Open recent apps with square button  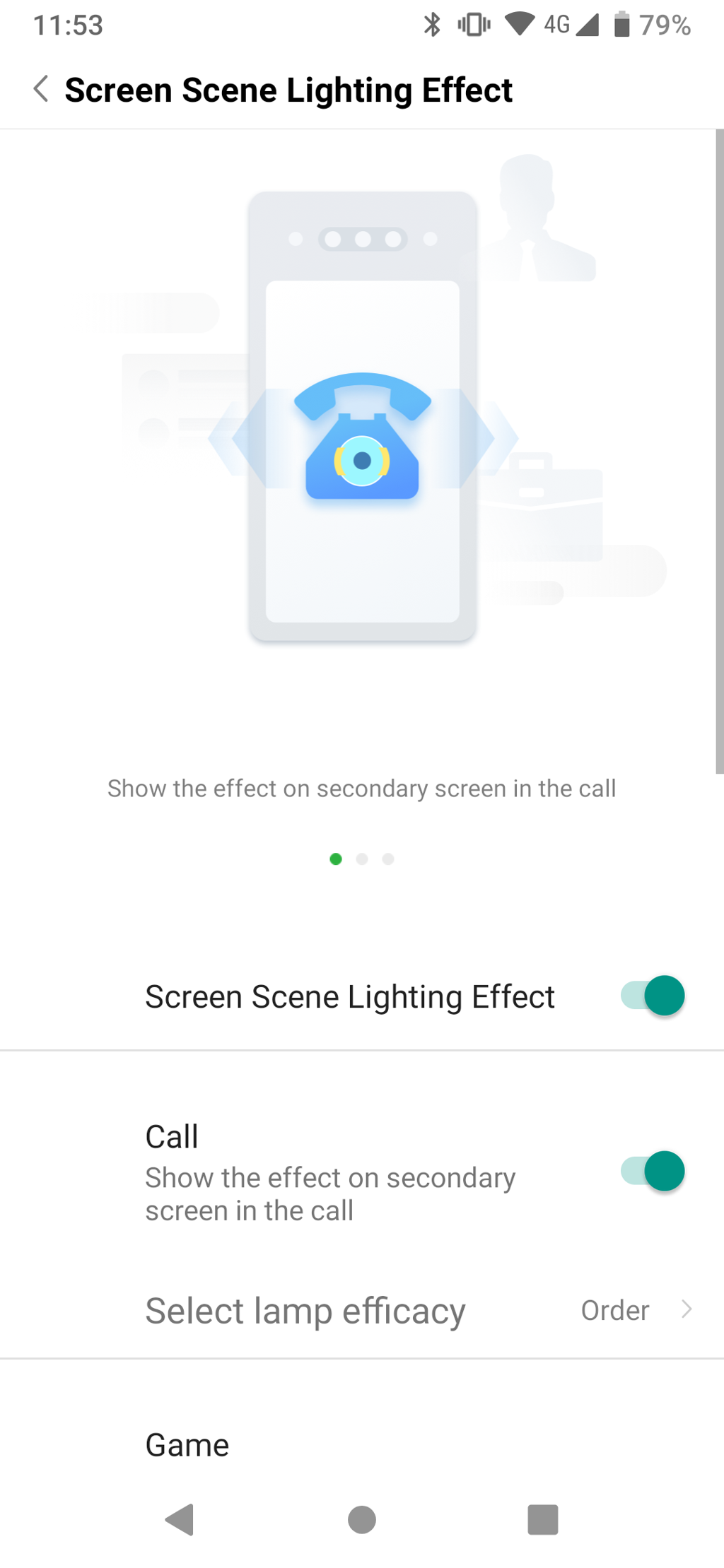[x=543, y=1519]
